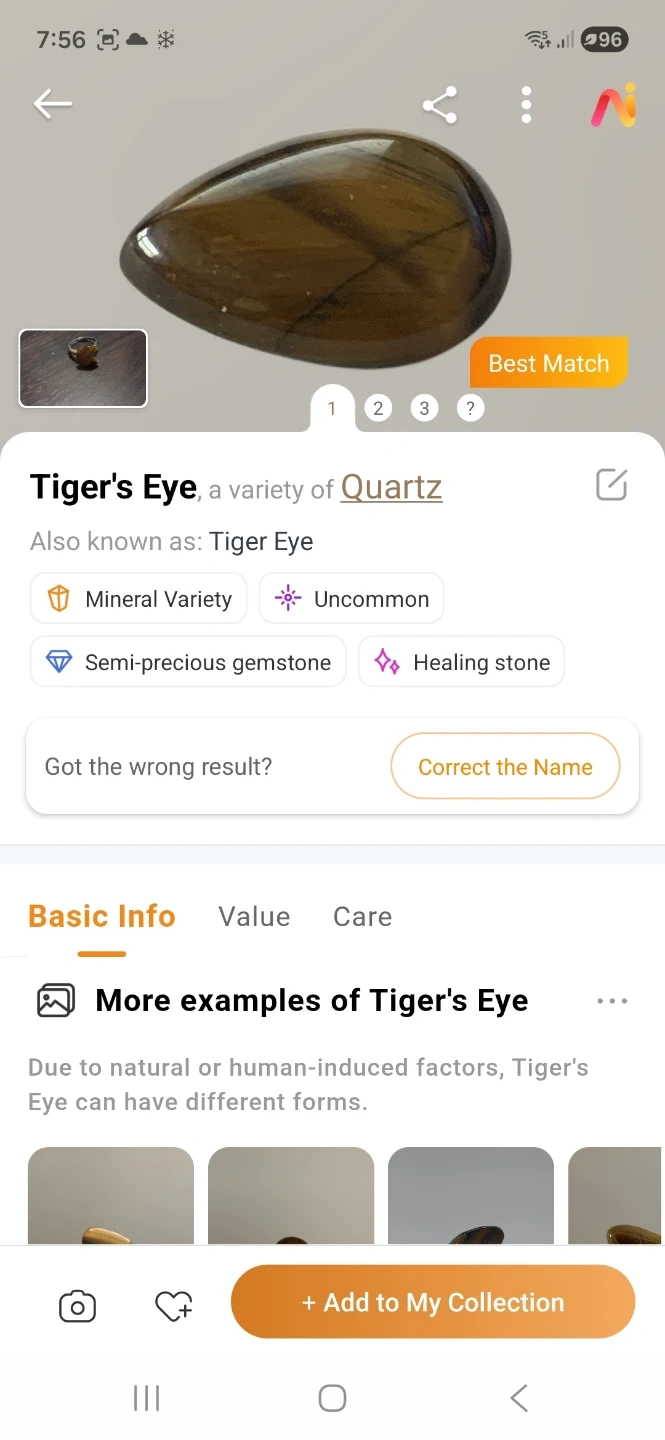Tap the Semi-precious gemstone chip
665x1440 pixels.
[188, 662]
